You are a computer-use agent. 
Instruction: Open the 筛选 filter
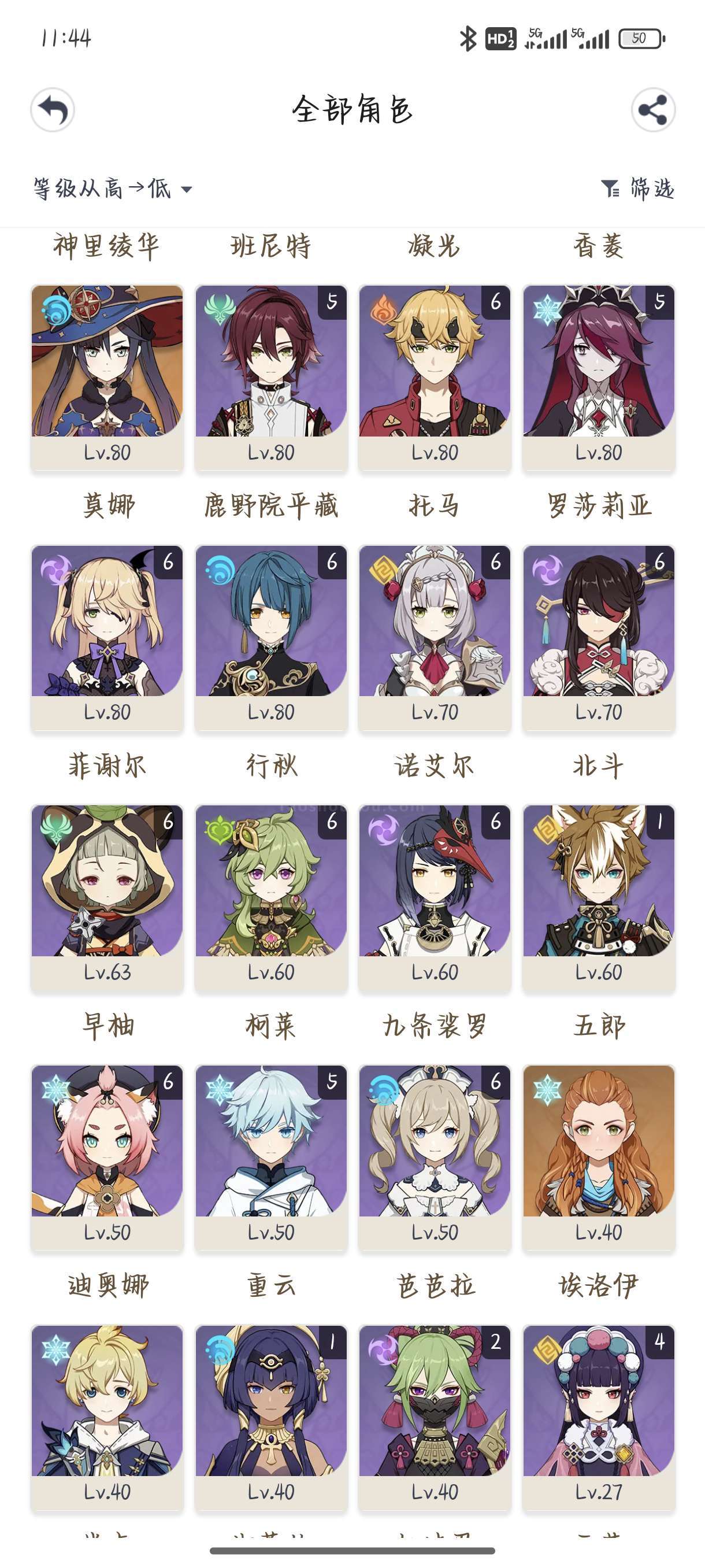coord(637,188)
